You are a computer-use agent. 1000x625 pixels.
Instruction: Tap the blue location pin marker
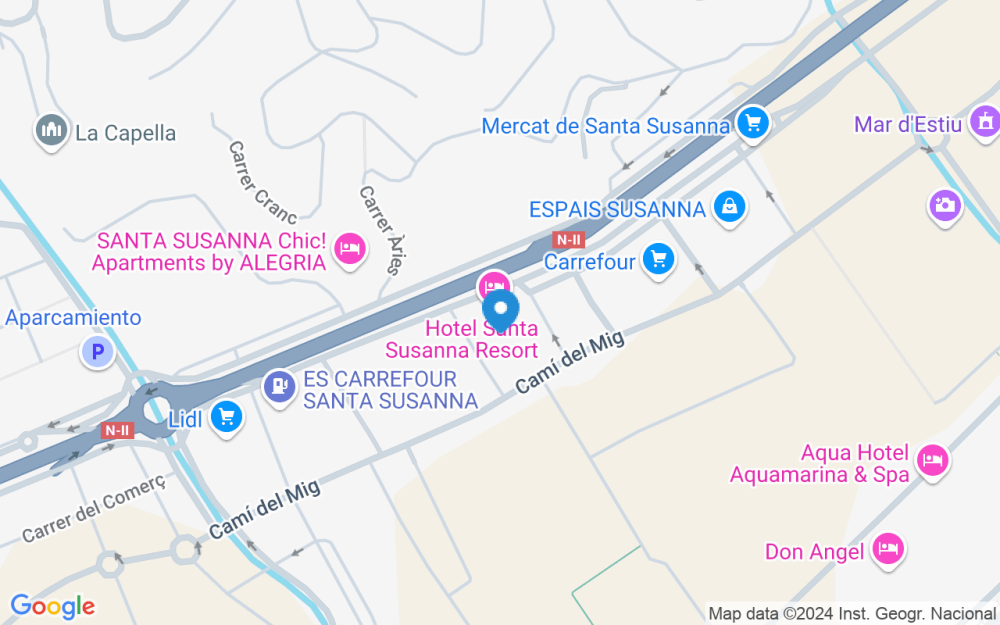coord(501,310)
